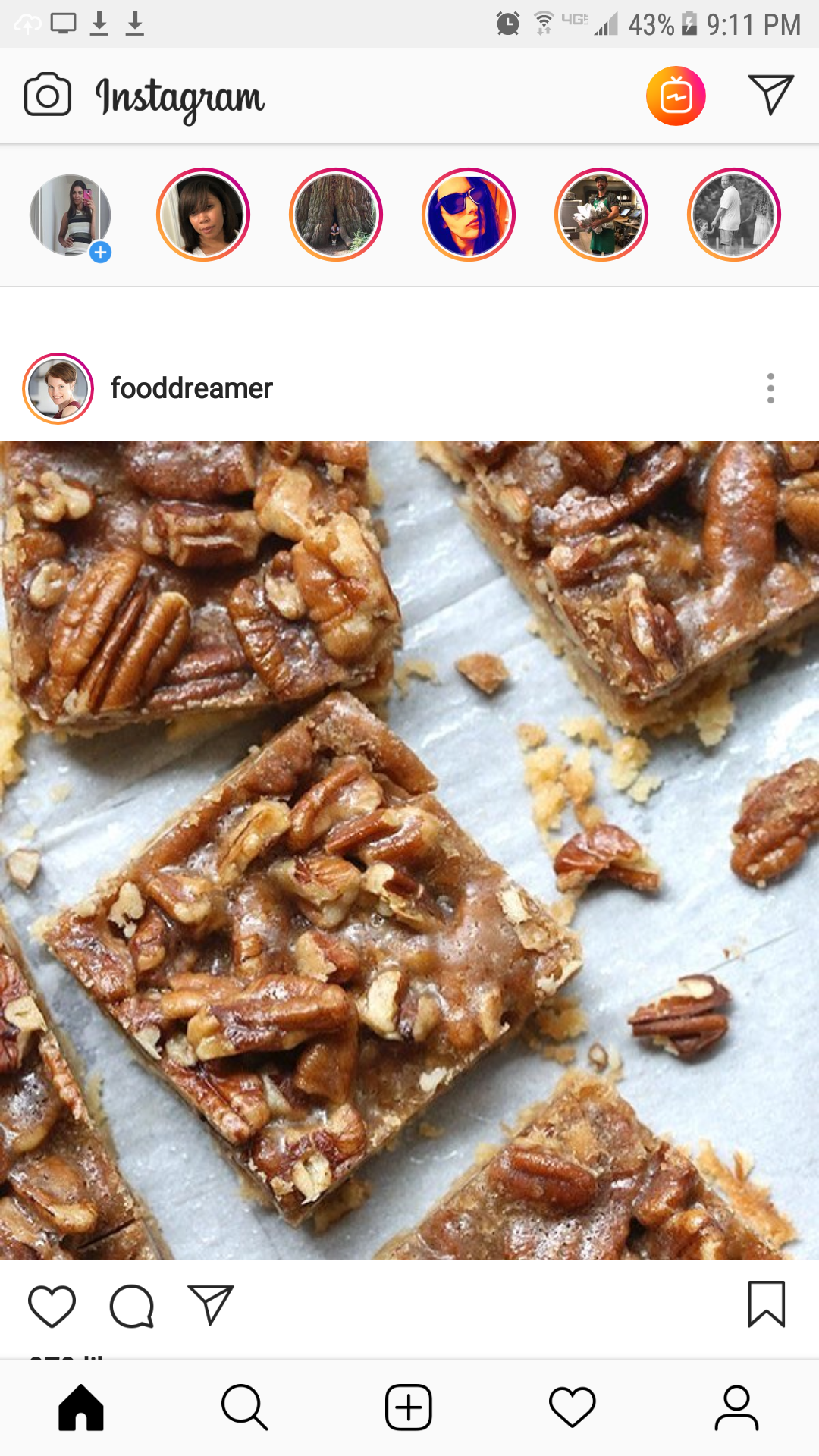Switch to the Search tab
The image size is (819, 1456).
pyautogui.click(x=245, y=1407)
